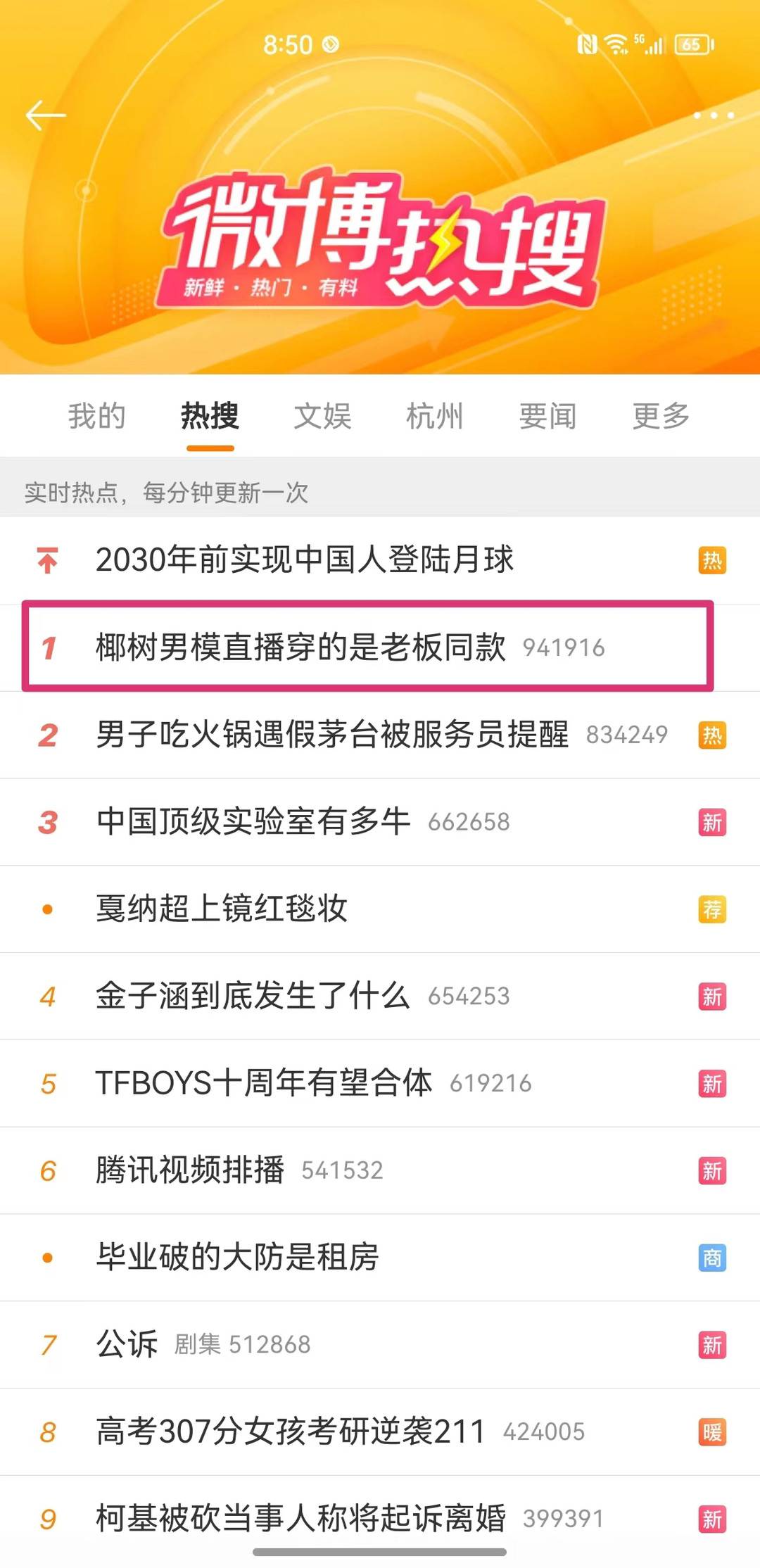This screenshot has width=760, height=1568.
Task: Open sponsored topic 毕业破的大防是租房
Action: coord(380,1258)
